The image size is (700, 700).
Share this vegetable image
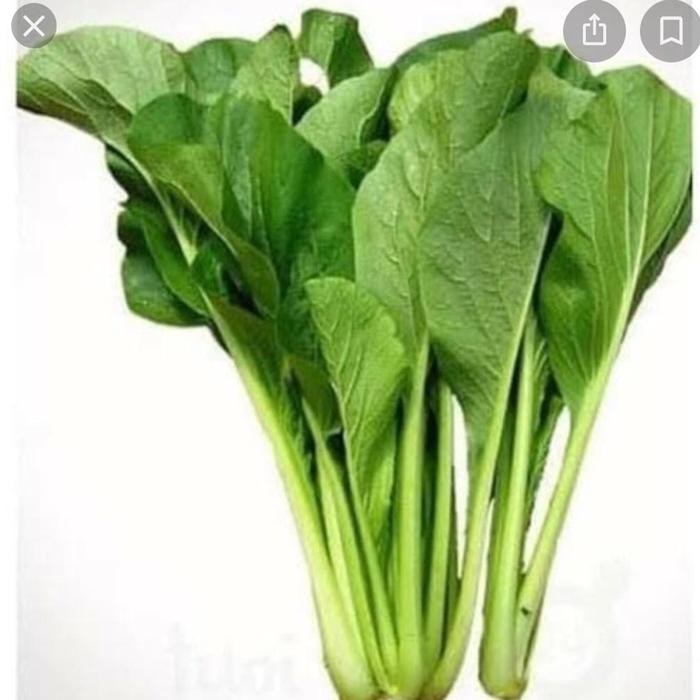(x=594, y=31)
